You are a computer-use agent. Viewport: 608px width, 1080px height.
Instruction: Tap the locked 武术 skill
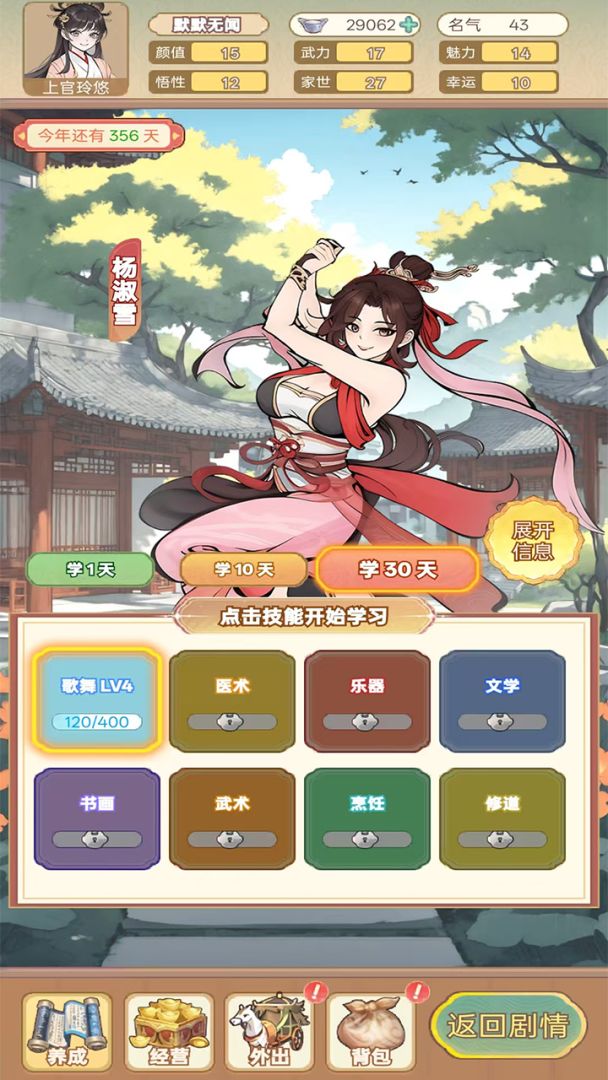[232, 818]
